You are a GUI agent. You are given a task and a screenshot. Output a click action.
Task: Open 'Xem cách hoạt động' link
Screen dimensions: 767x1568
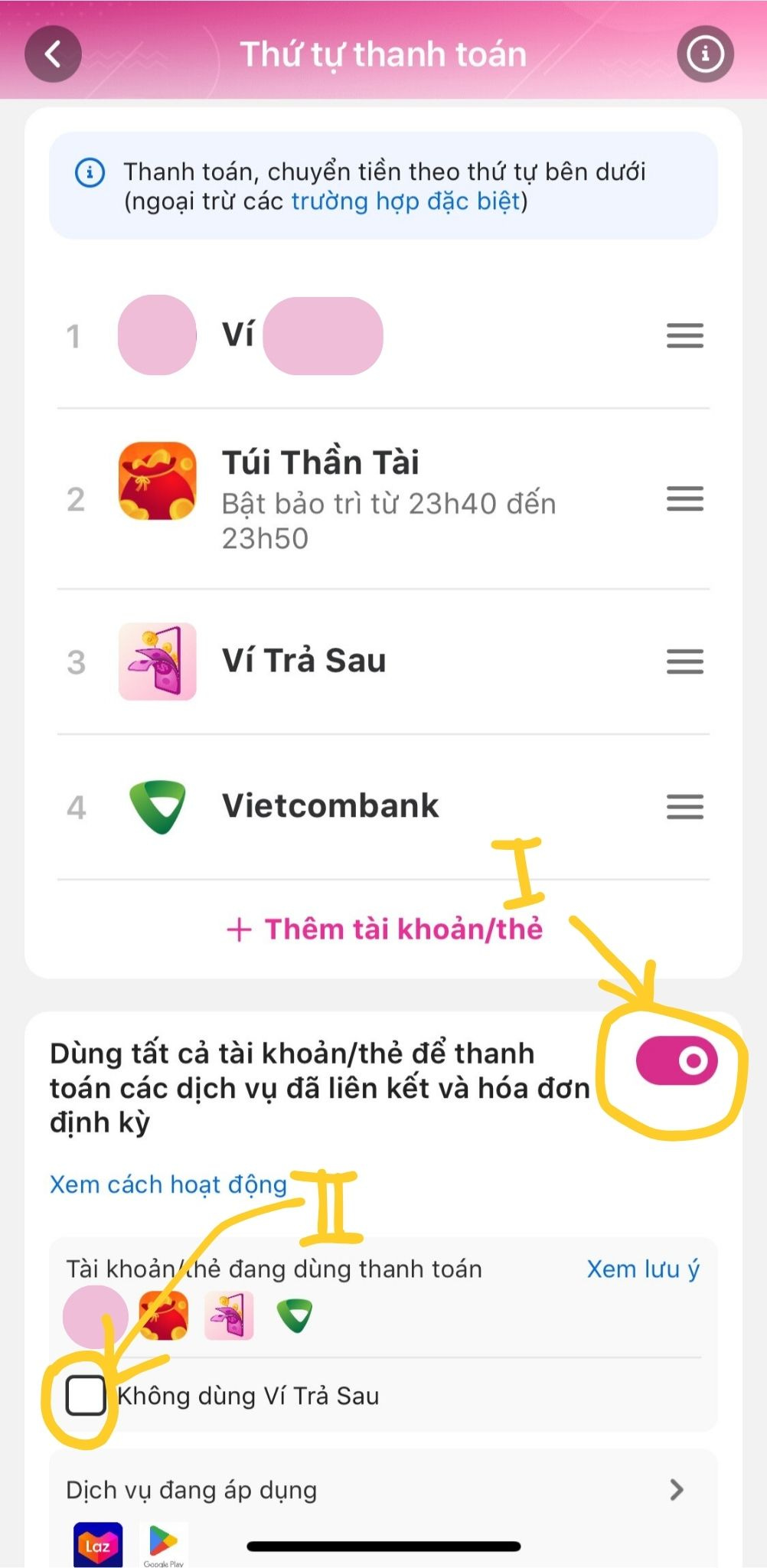(x=168, y=1184)
